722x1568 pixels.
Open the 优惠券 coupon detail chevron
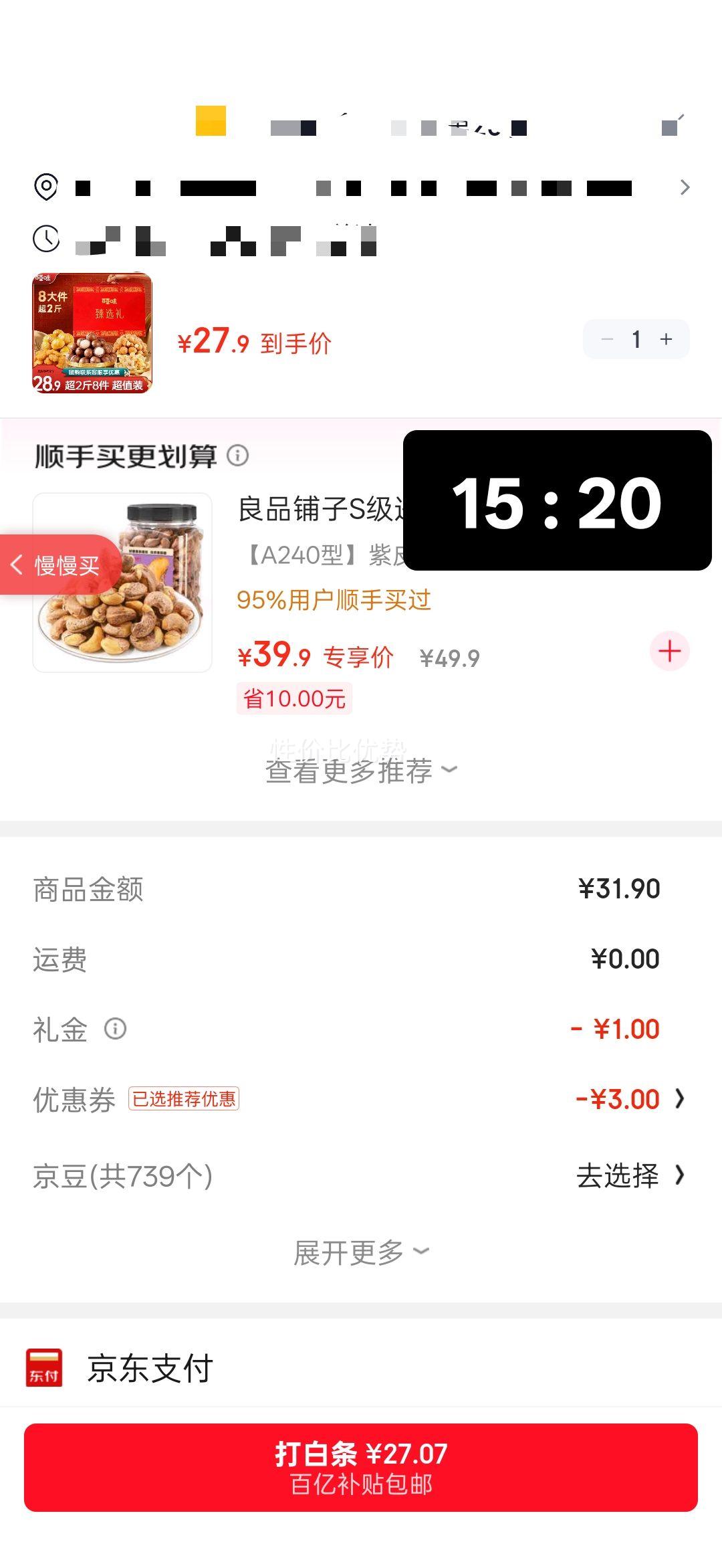[x=681, y=1098]
